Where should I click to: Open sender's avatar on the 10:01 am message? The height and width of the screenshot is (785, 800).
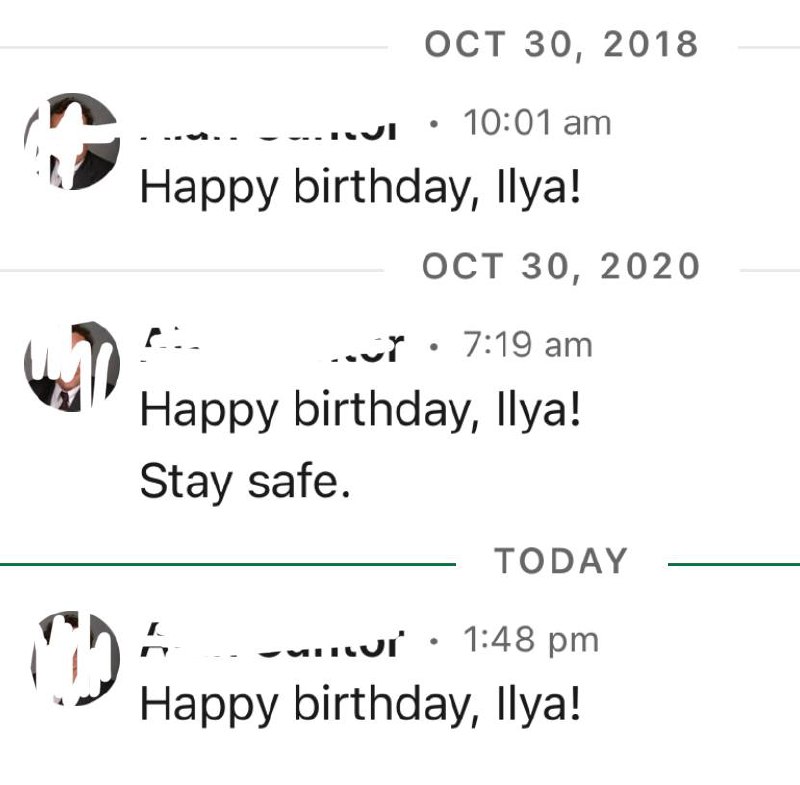click(72, 142)
